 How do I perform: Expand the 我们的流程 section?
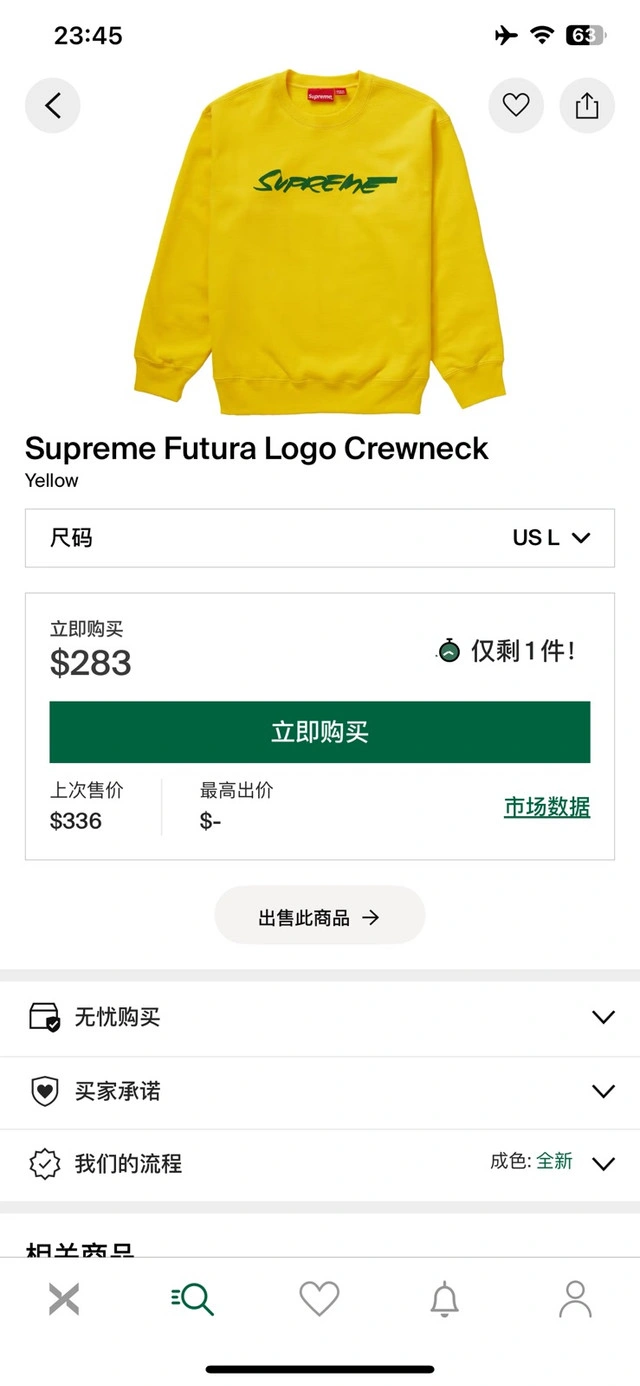tap(320, 1163)
